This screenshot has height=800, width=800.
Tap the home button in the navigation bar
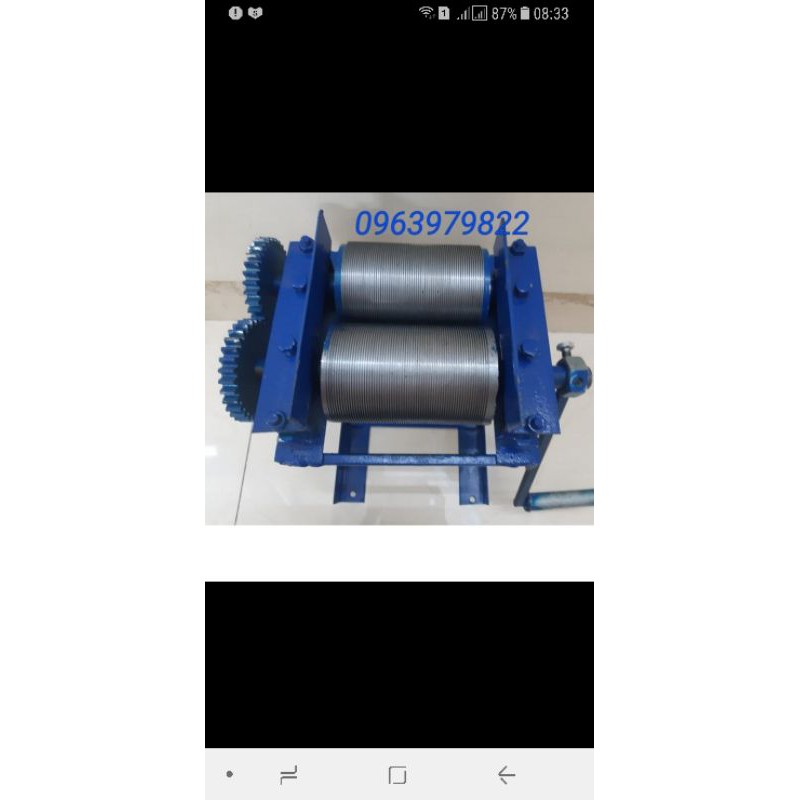click(397, 775)
